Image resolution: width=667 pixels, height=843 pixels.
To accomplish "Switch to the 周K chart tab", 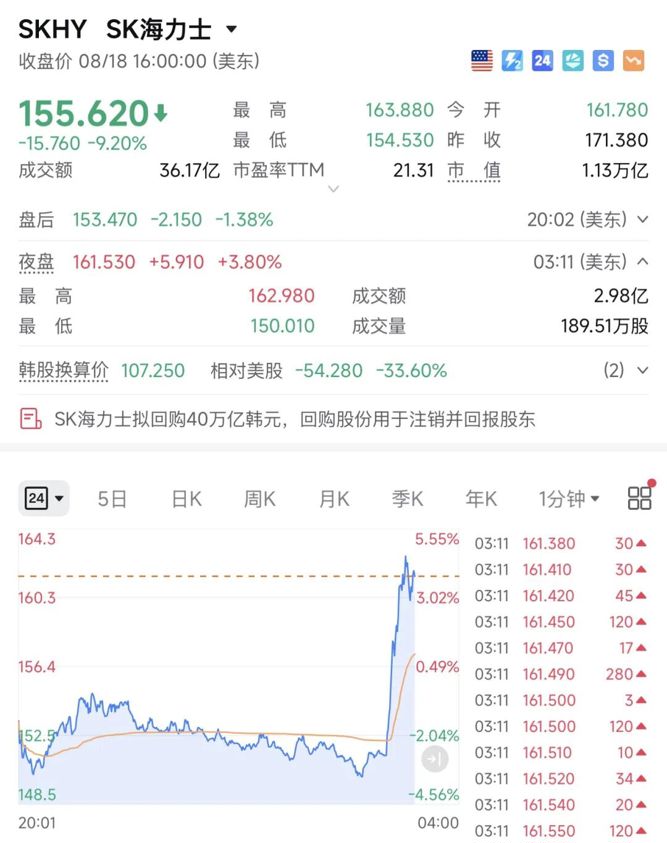I will (260, 499).
